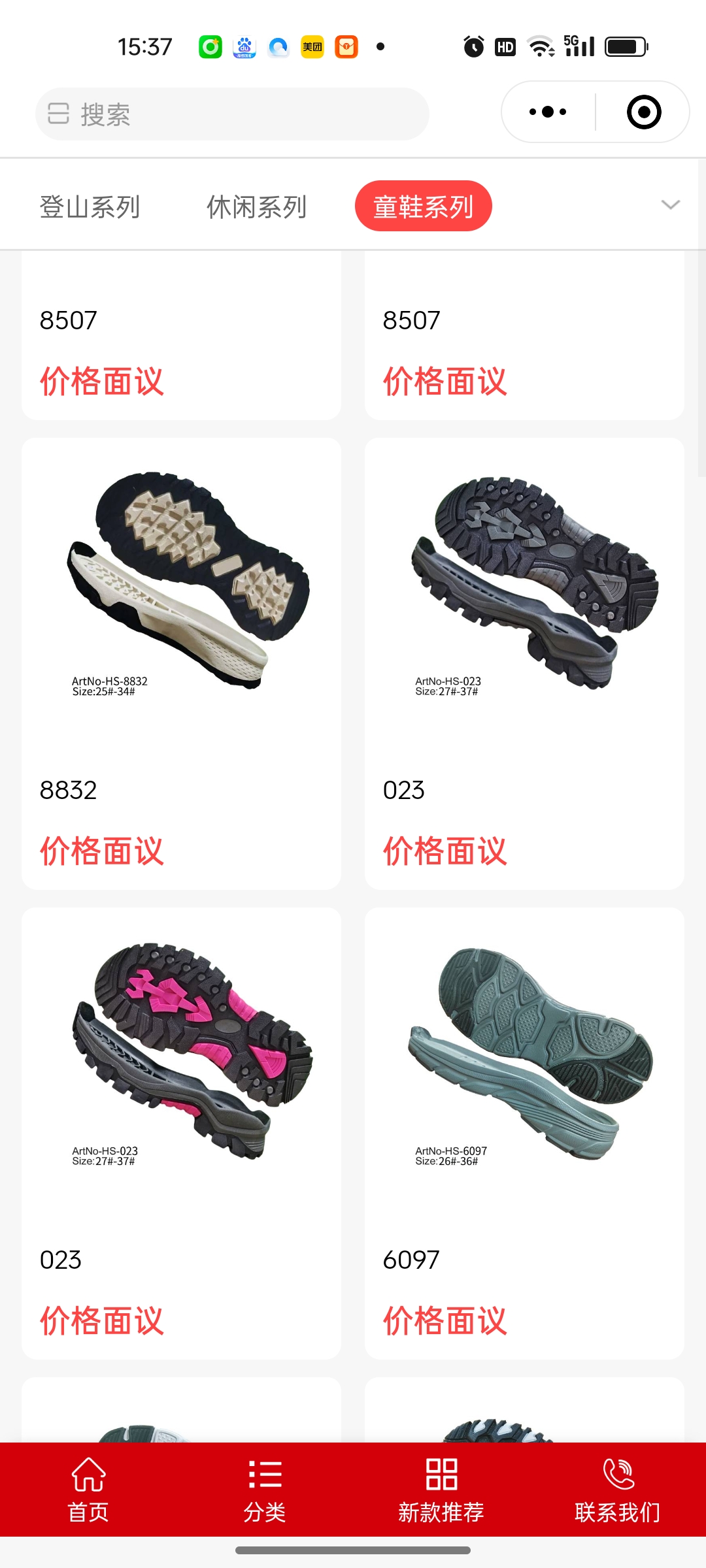Open the pink 023 sole product card

click(x=181, y=1132)
